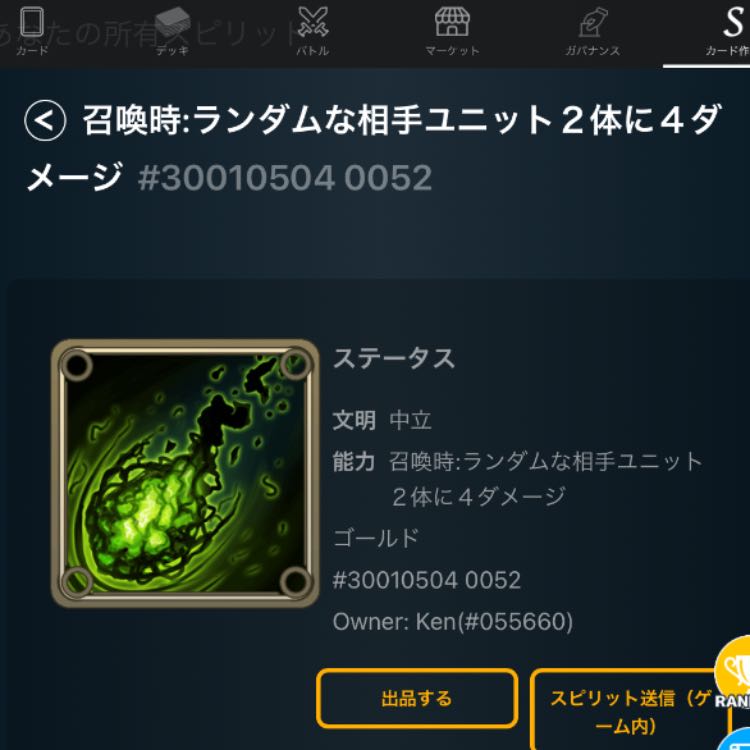Tap the 出品する button
Screen dimensions: 750x750
417,698
